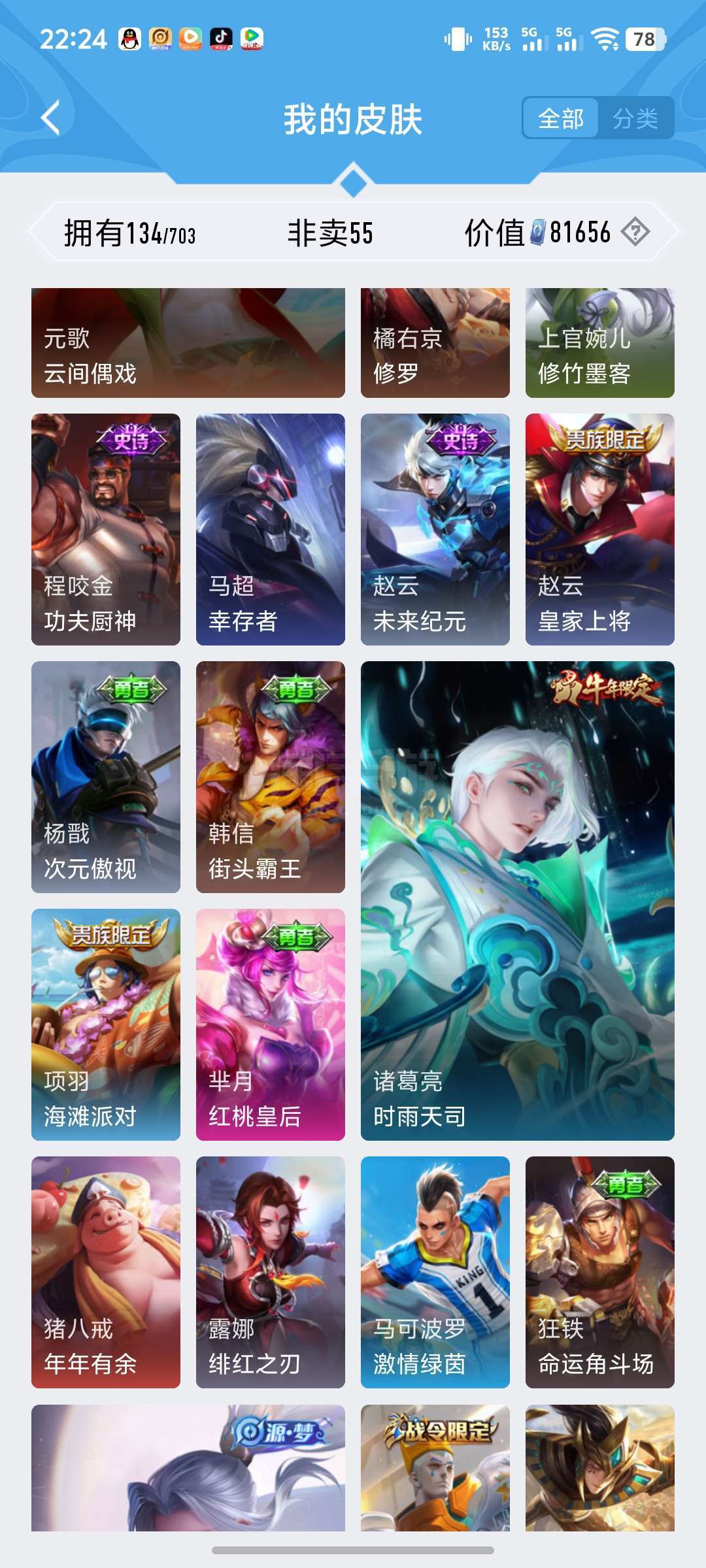This screenshot has width=706, height=1568.
Task: Open 元歌 云间偶戏 skin card
Action: click(188, 343)
